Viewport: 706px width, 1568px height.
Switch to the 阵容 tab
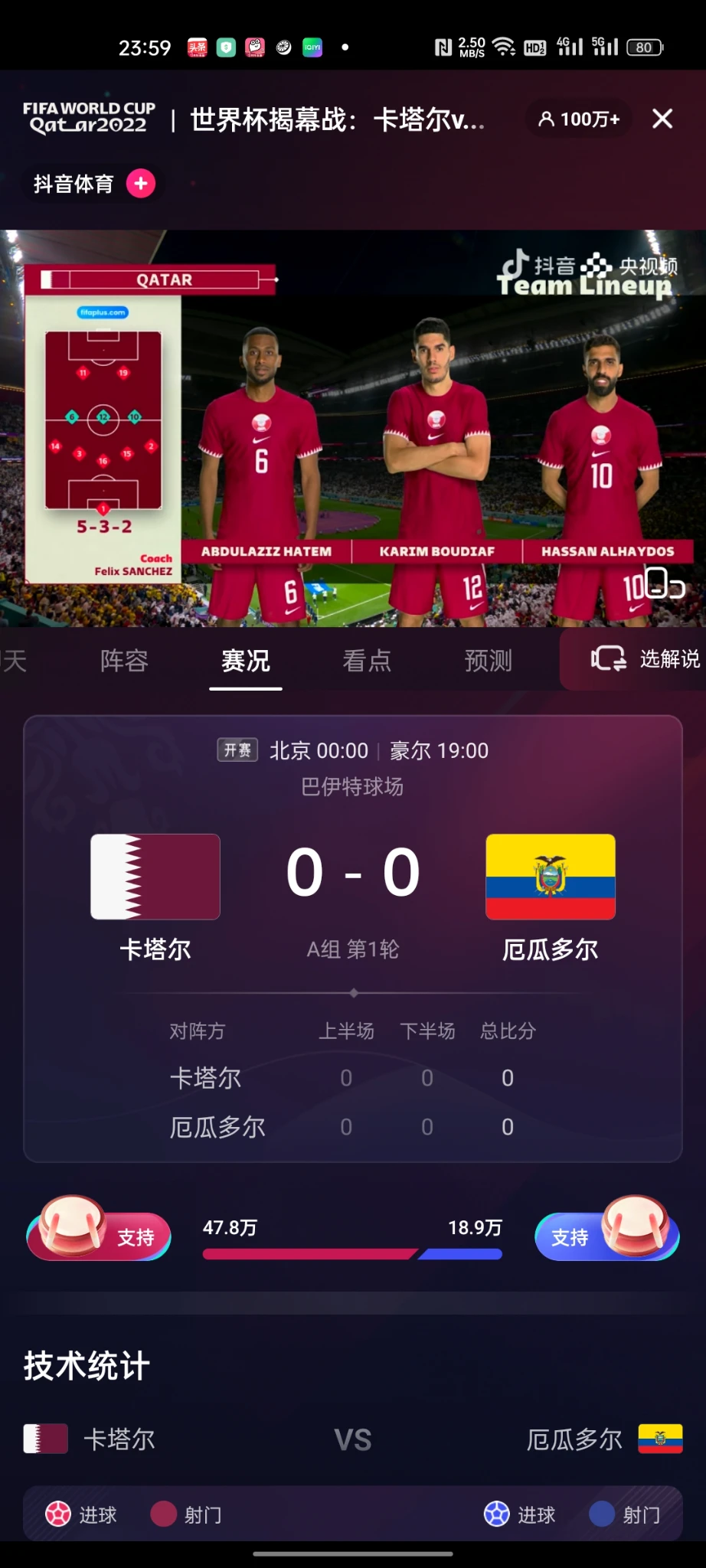pyautogui.click(x=124, y=660)
